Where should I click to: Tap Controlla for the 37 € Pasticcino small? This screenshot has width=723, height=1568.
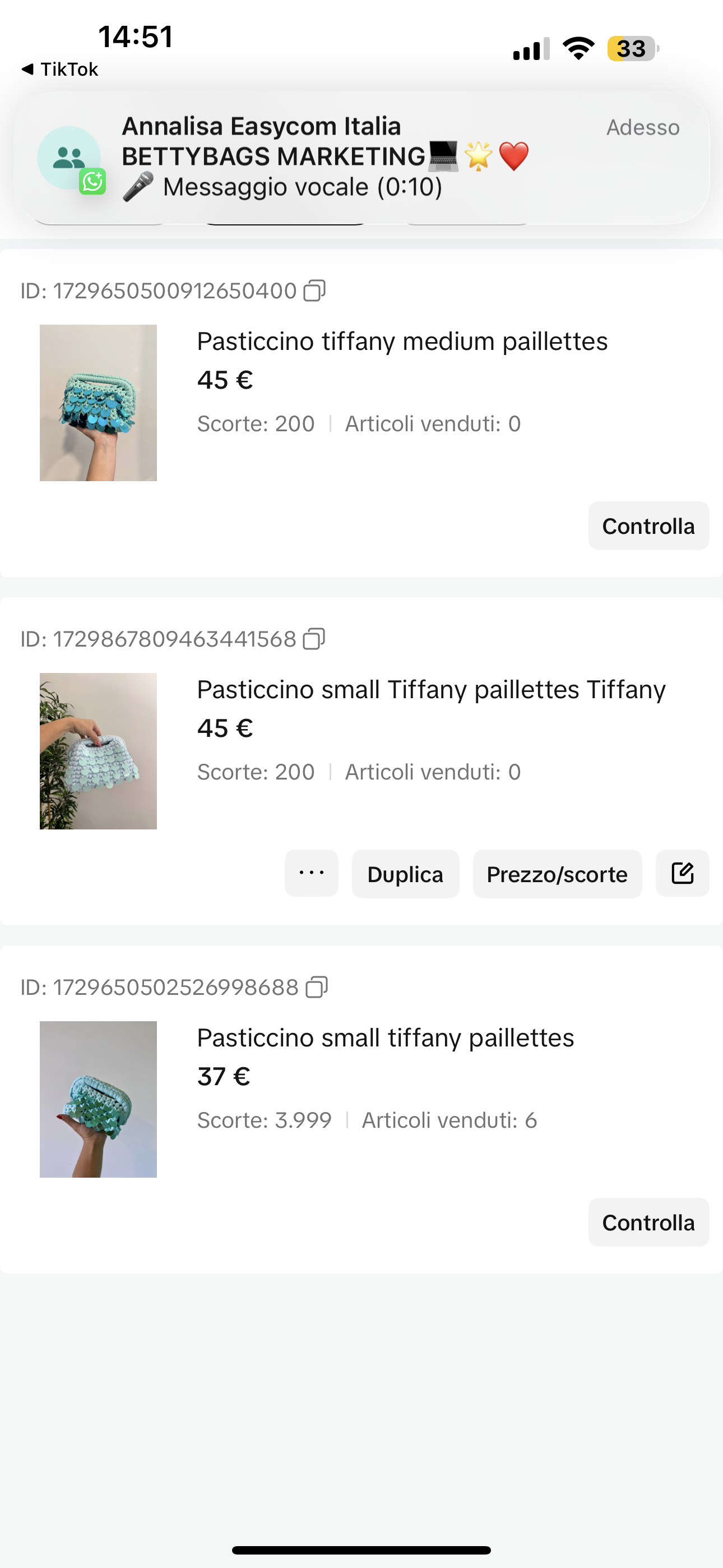point(648,1222)
